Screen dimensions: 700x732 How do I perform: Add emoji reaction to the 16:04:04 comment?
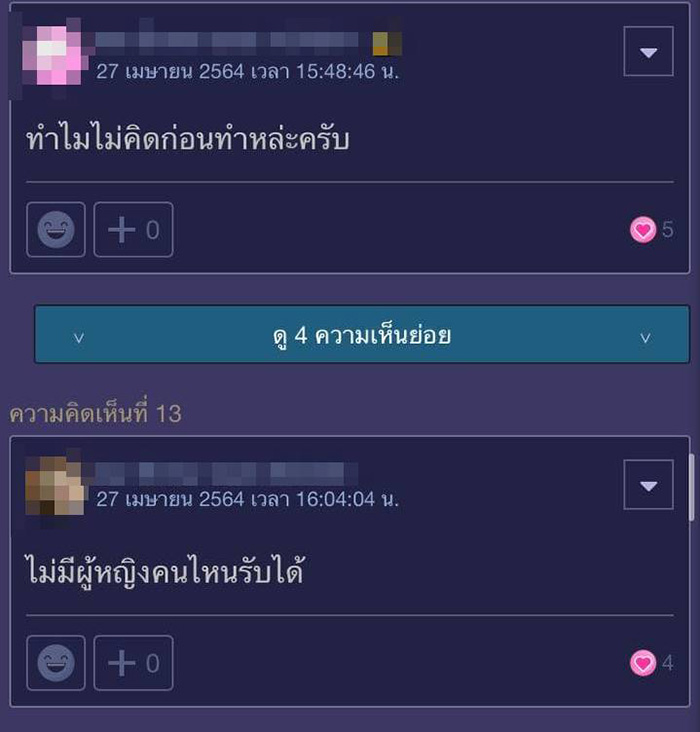click(56, 662)
